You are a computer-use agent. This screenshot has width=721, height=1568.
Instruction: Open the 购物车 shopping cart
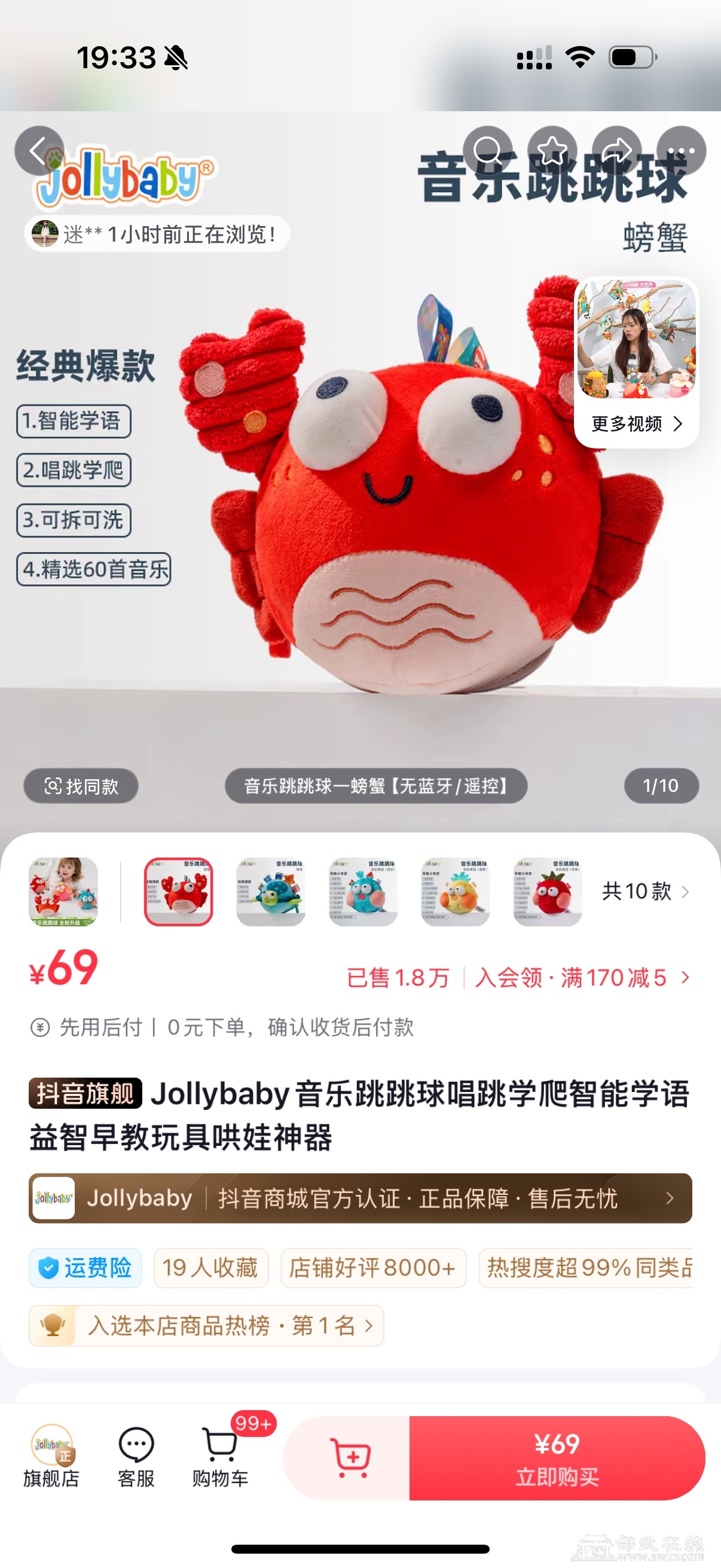[220, 1457]
